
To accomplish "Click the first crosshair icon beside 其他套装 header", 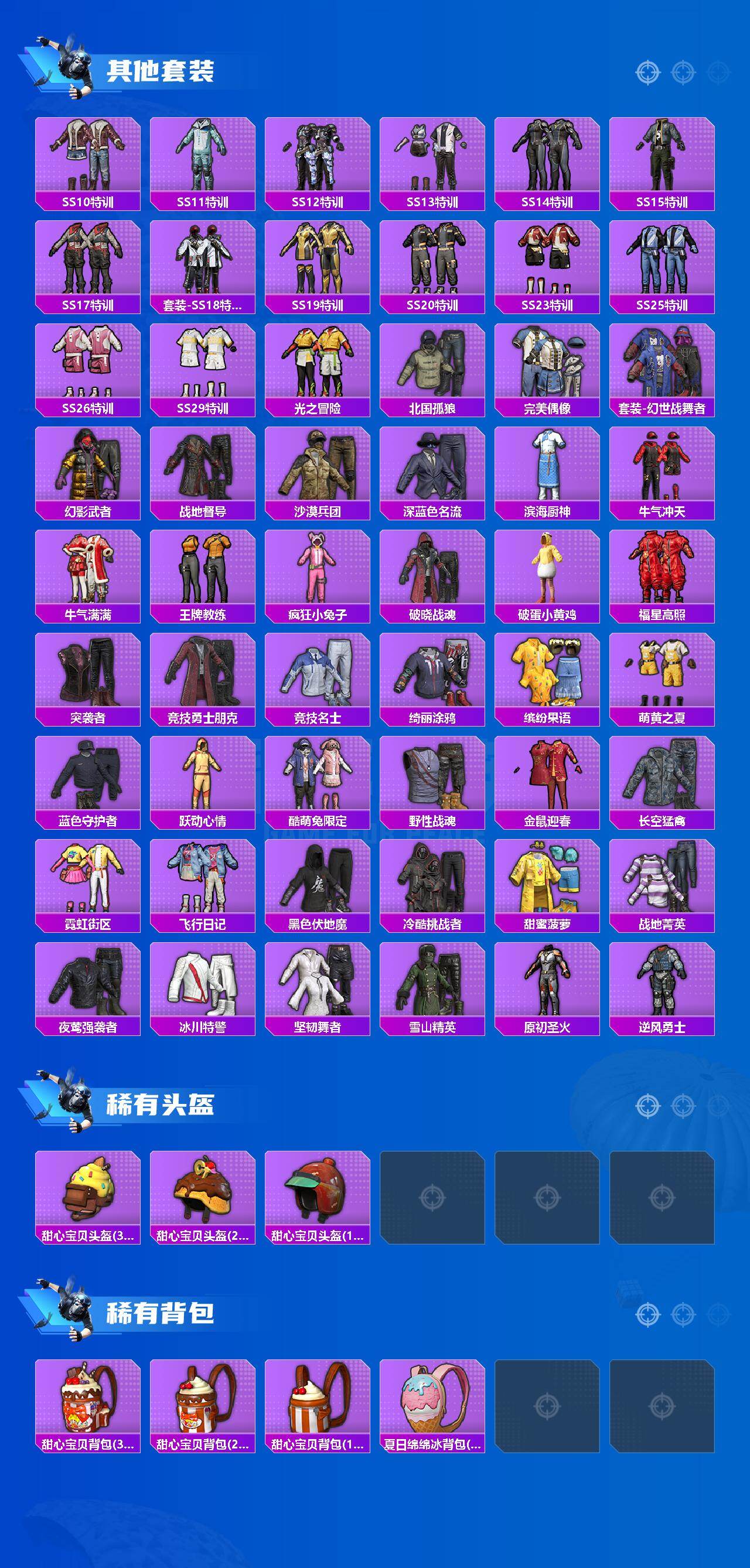I will click(648, 71).
